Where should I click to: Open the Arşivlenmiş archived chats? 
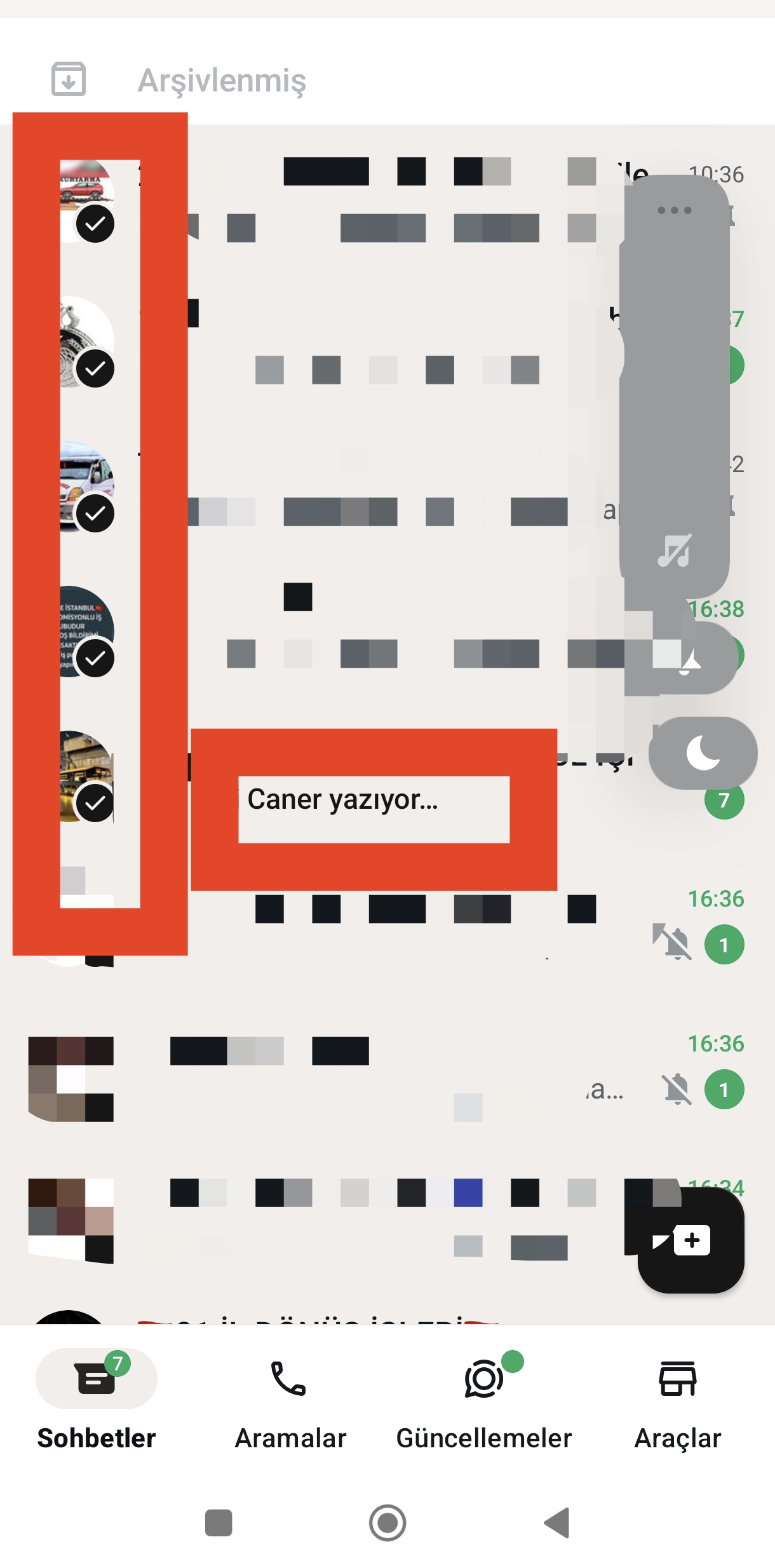pyautogui.click(x=387, y=80)
